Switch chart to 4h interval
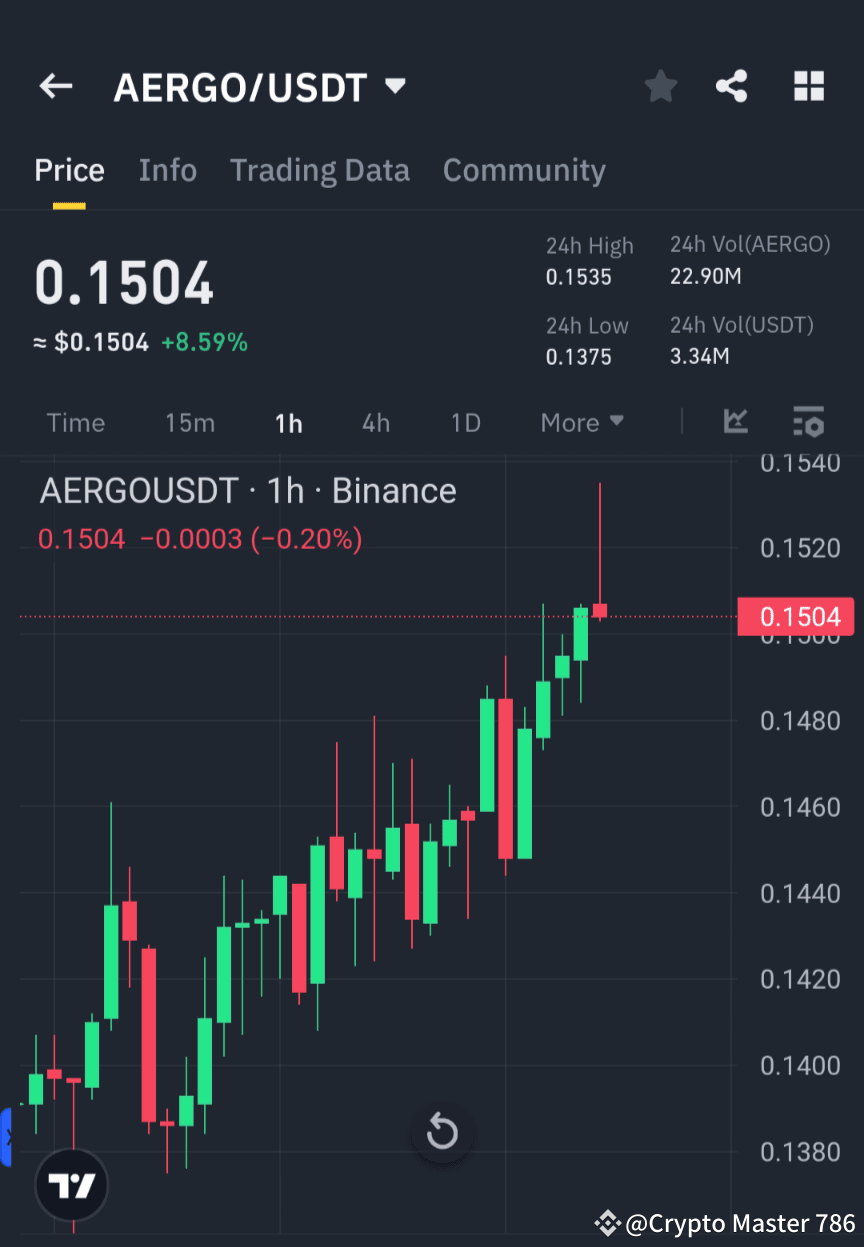 pyautogui.click(x=375, y=422)
